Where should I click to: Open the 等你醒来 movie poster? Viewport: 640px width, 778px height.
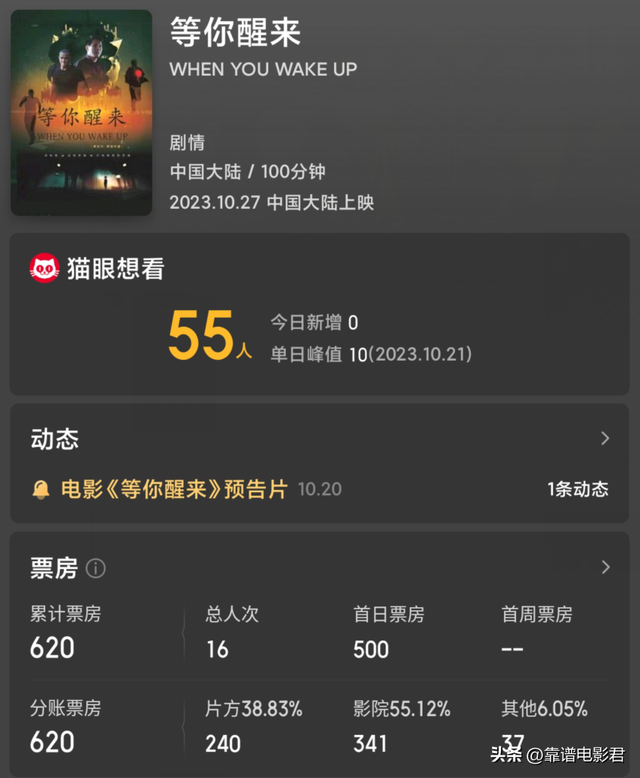(81, 112)
